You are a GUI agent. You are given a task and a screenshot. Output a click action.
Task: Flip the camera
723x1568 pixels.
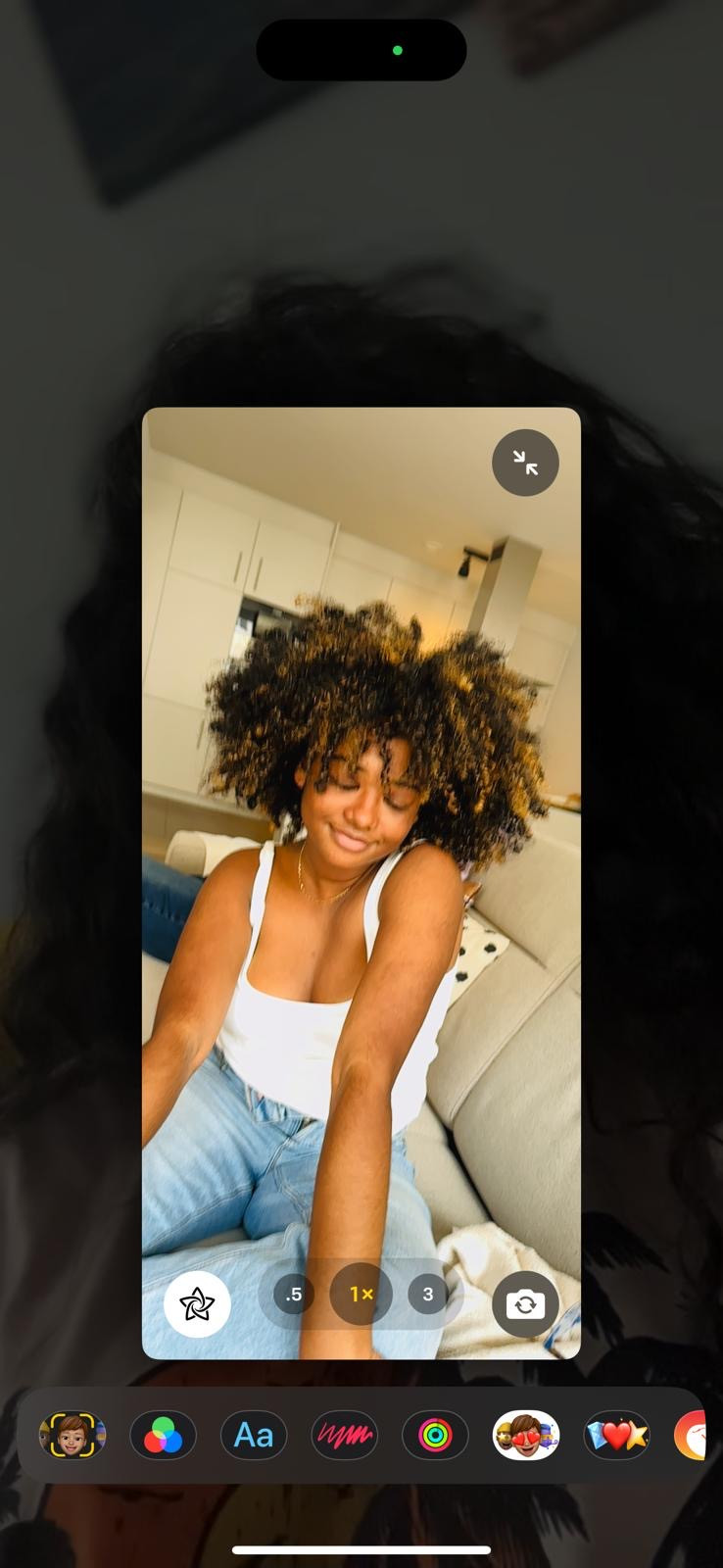(x=525, y=1303)
